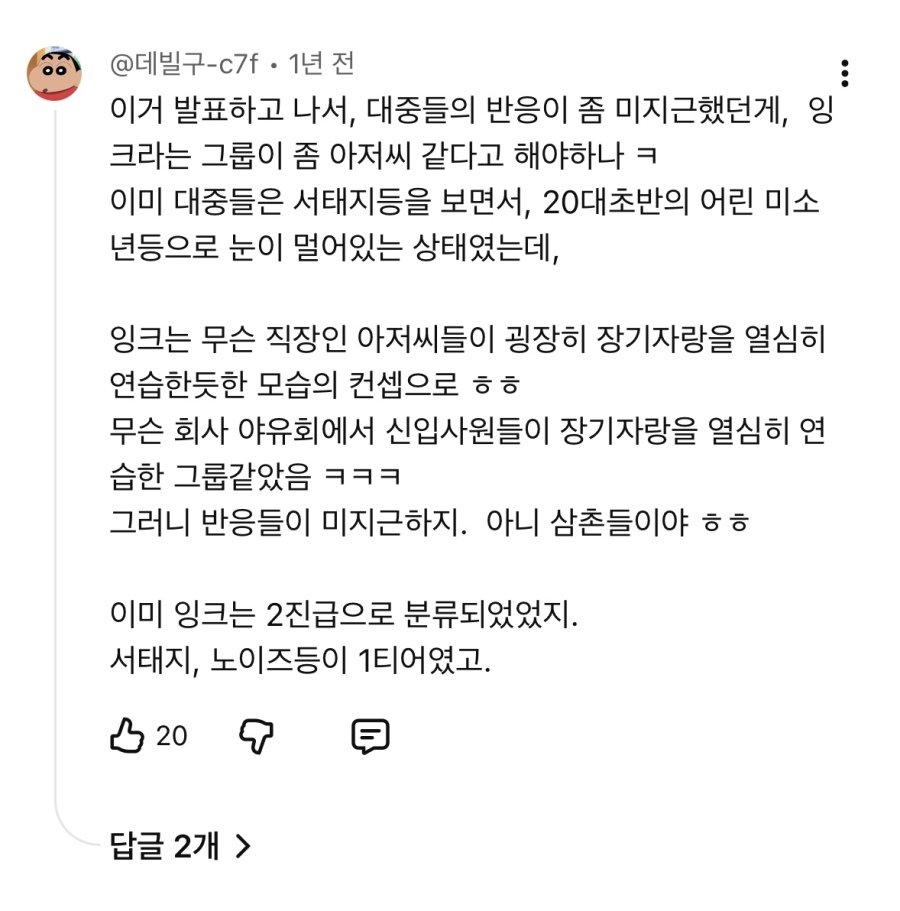Expand the 답글 2개 replies
This screenshot has width=900, height=911.
click(180, 847)
